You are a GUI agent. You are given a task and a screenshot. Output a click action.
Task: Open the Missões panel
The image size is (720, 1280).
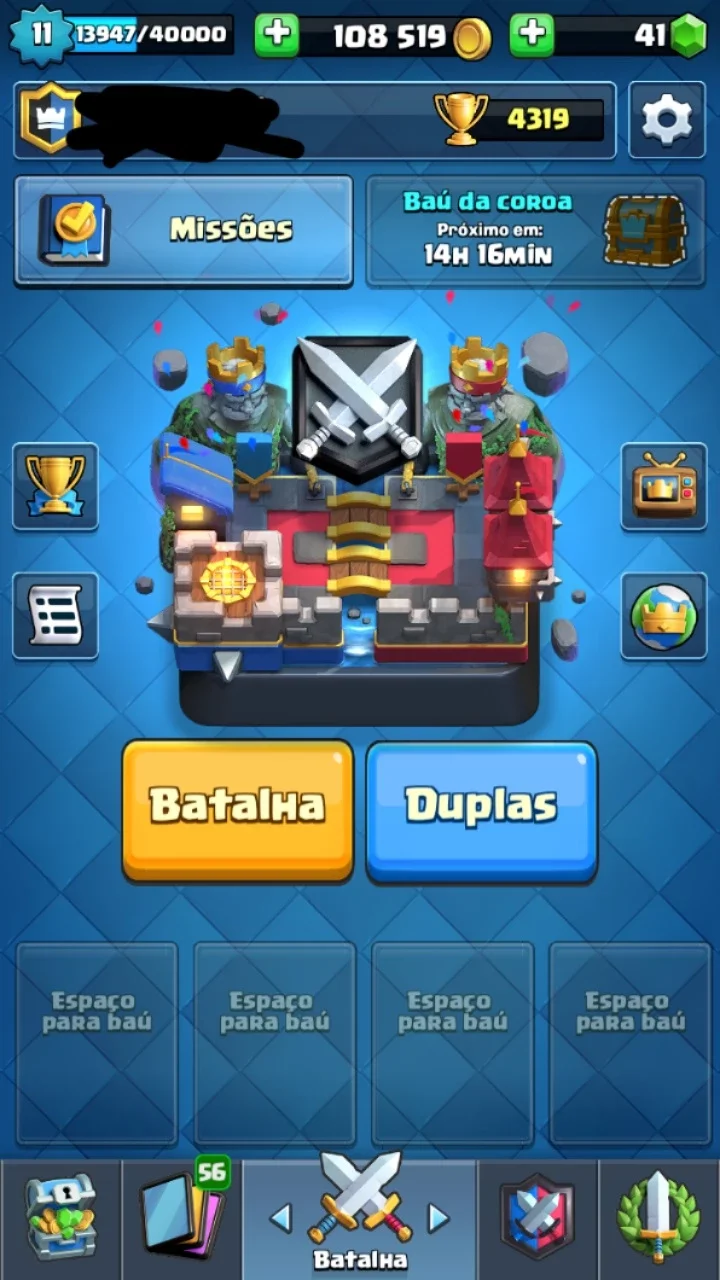click(184, 231)
